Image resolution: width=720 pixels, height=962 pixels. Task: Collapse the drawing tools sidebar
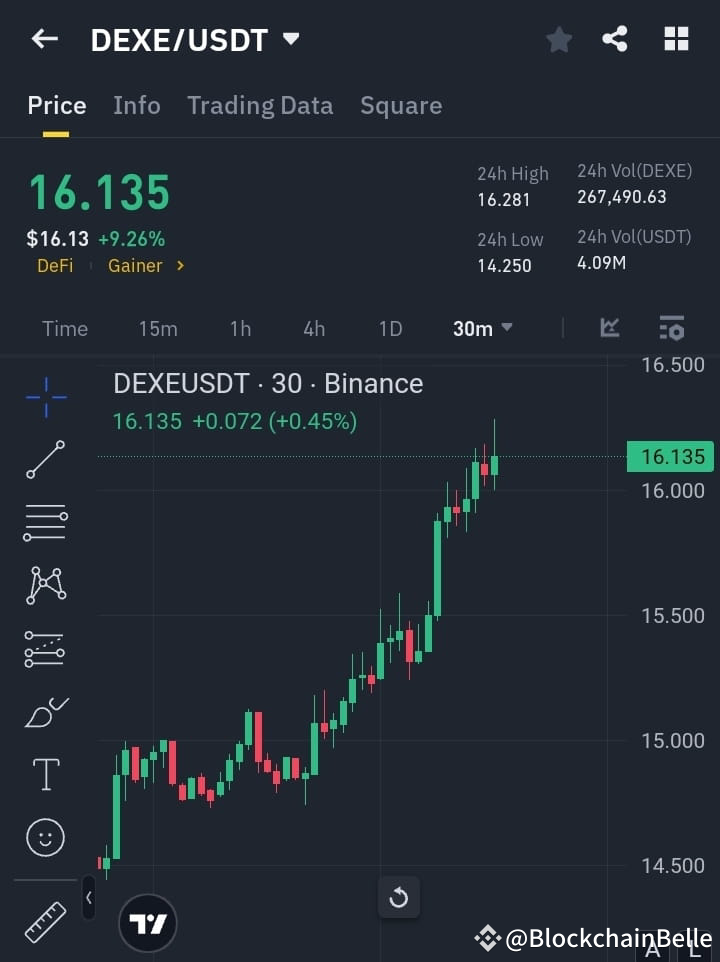88,898
